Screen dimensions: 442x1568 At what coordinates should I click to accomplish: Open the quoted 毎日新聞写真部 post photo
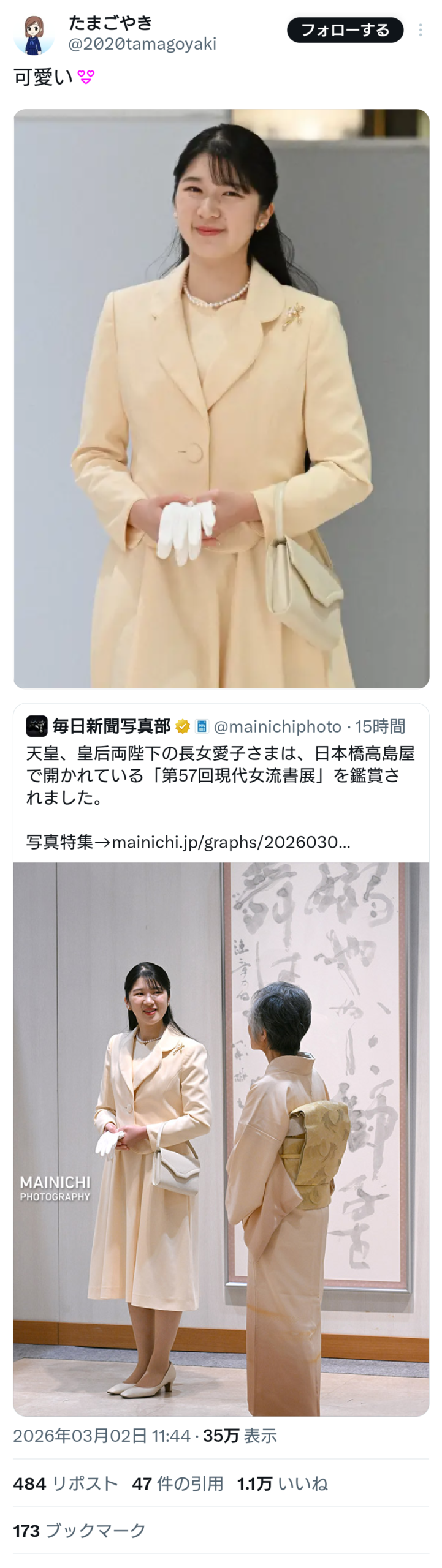pyautogui.click(x=221, y=1139)
